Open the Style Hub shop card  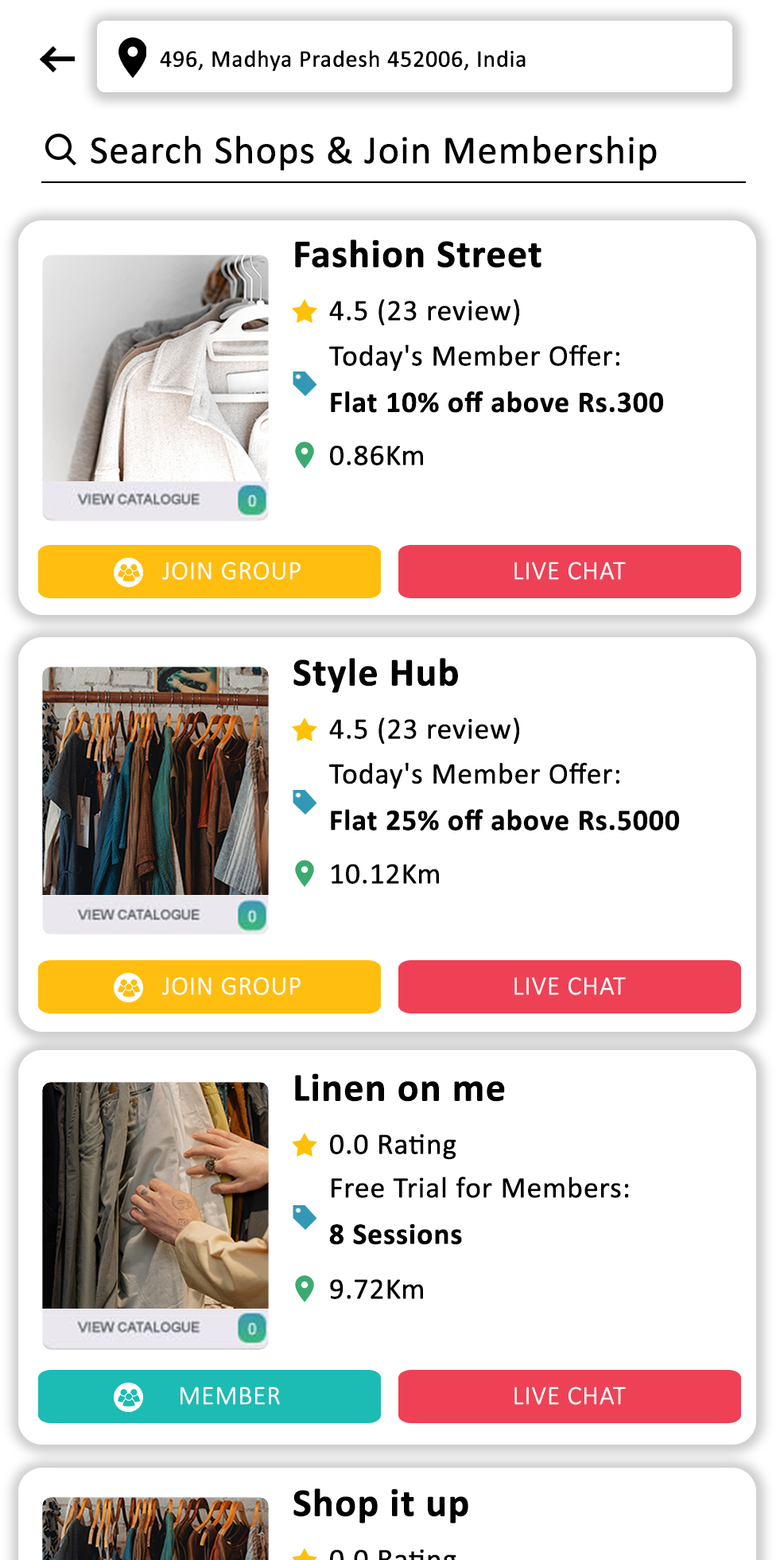tap(375, 674)
